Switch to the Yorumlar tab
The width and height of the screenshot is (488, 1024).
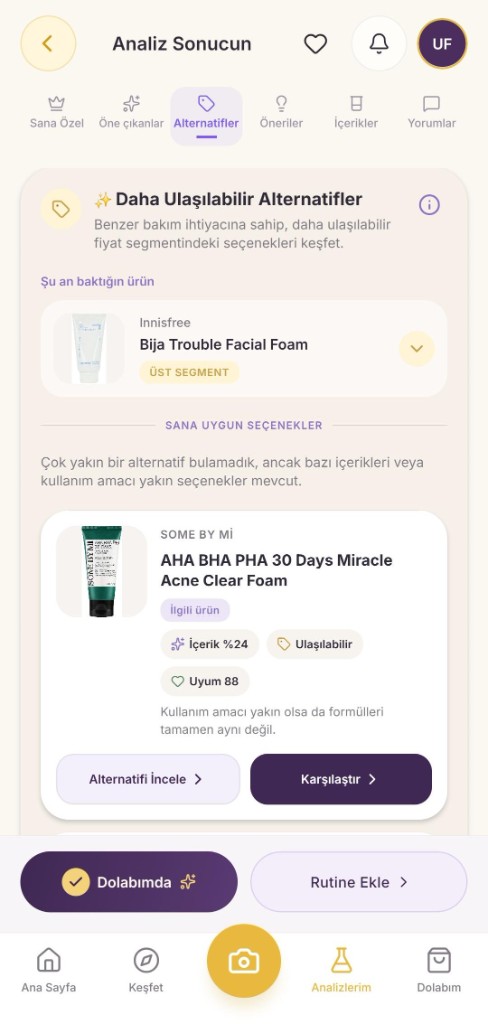coord(432,113)
